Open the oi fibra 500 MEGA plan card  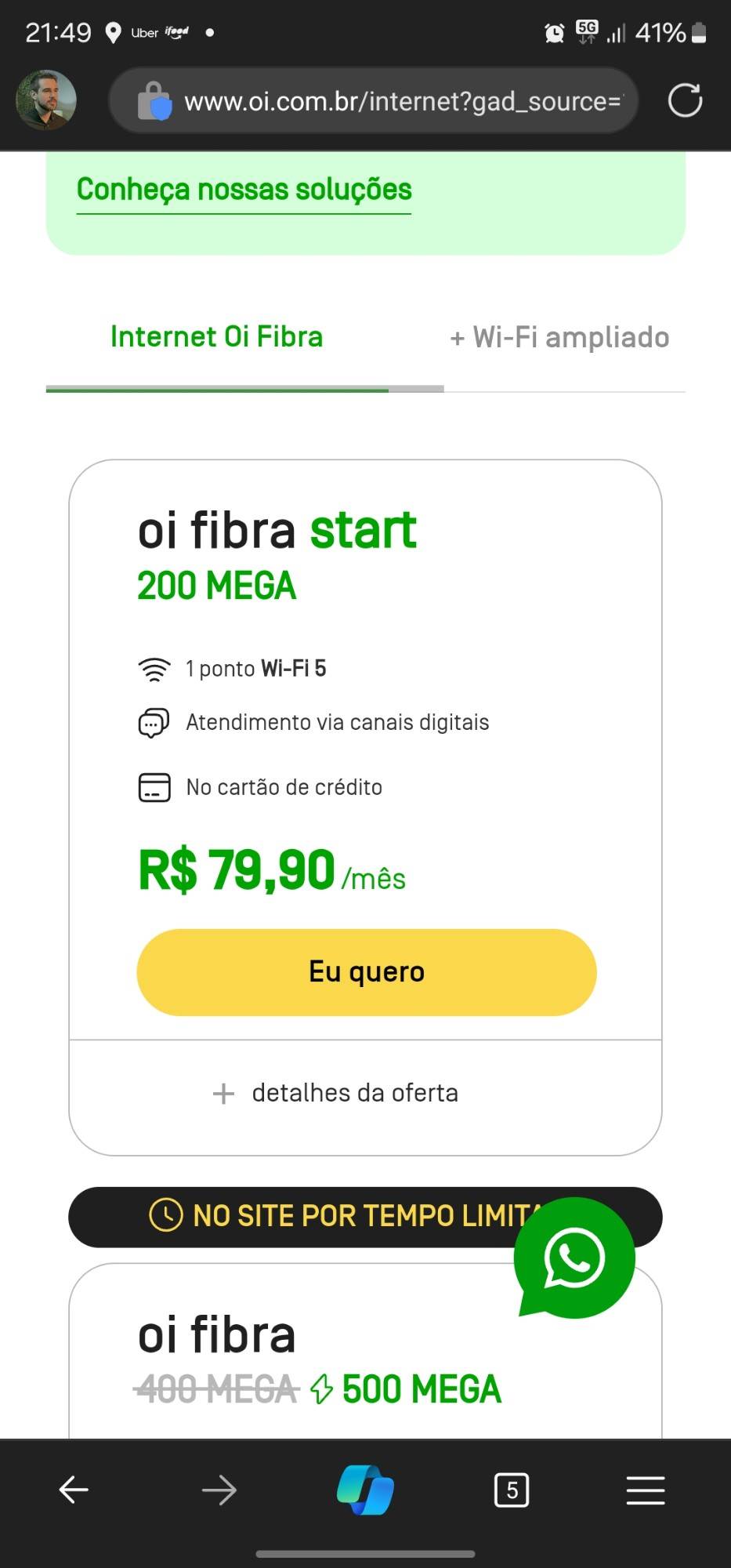pyautogui.click(x=365, y=1351)
